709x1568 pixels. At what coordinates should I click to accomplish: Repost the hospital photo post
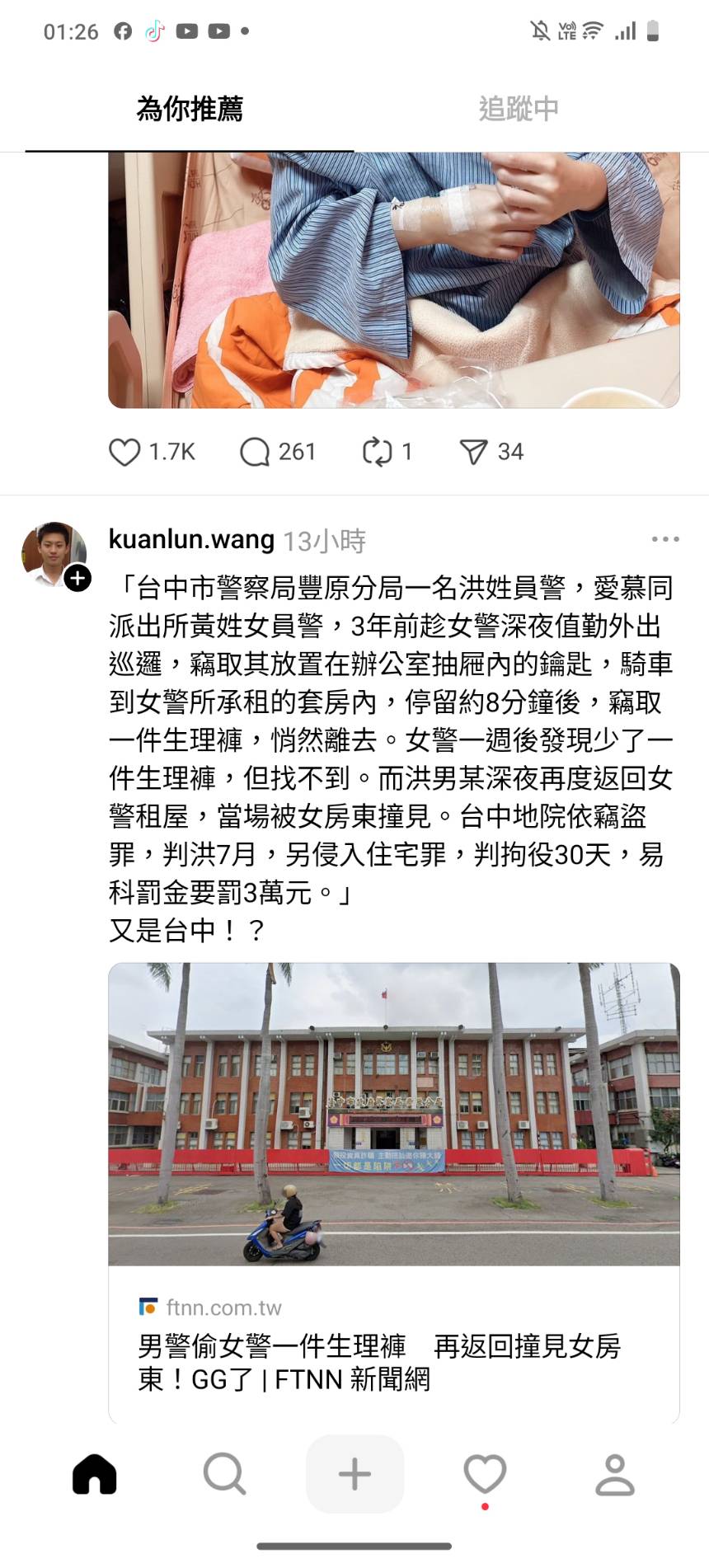pos(377,452)
